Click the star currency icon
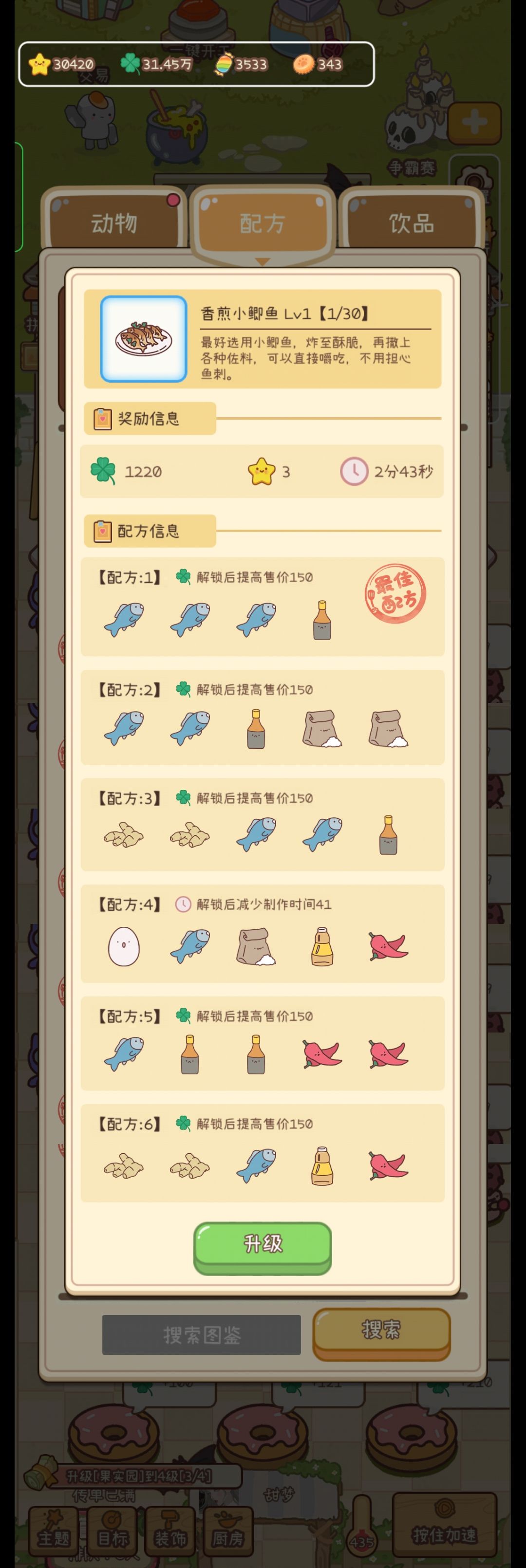Viewport: 526px width, 1568px height. 39,63
